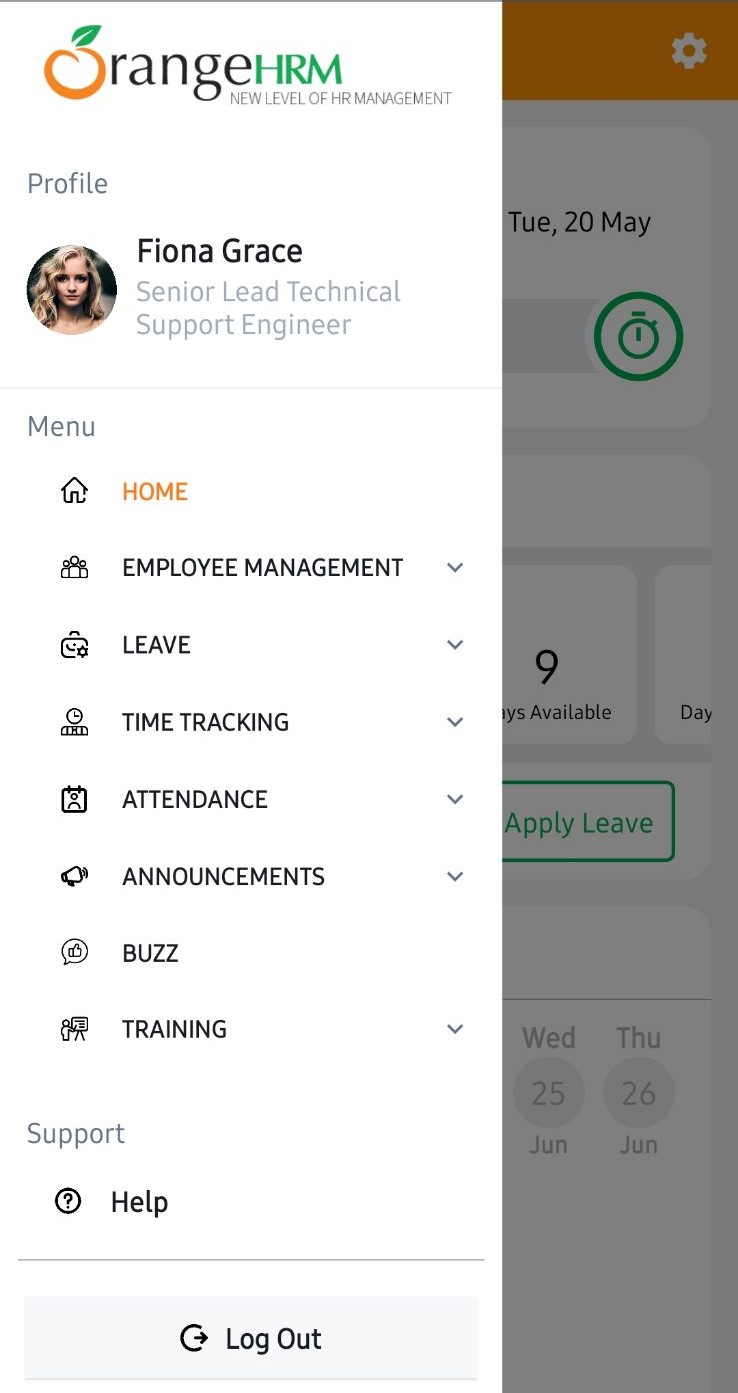Open the settings gear icon

click(689, 51)
